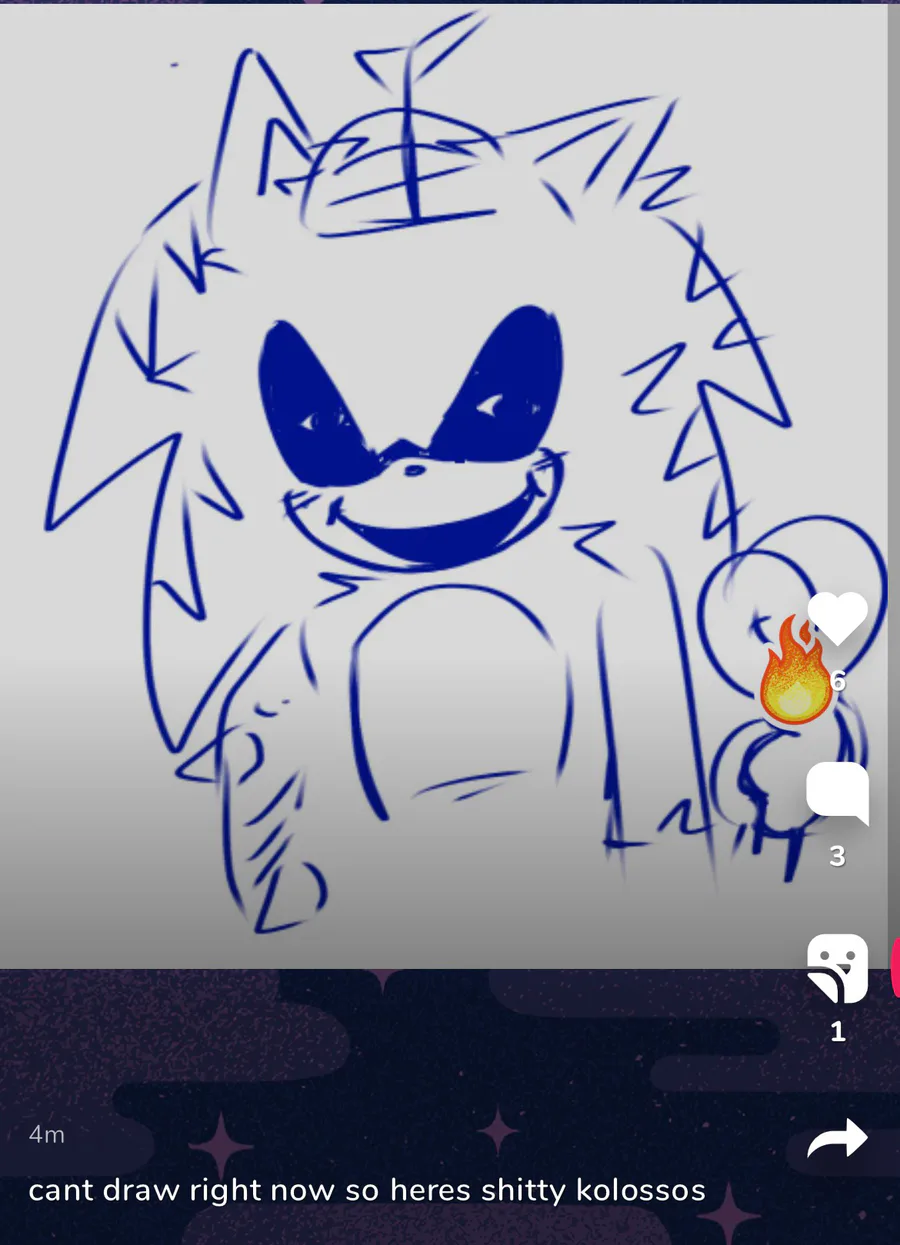Share this post using the arrow
Screen dimensions: 900x1245
[x=837, y=1138]
